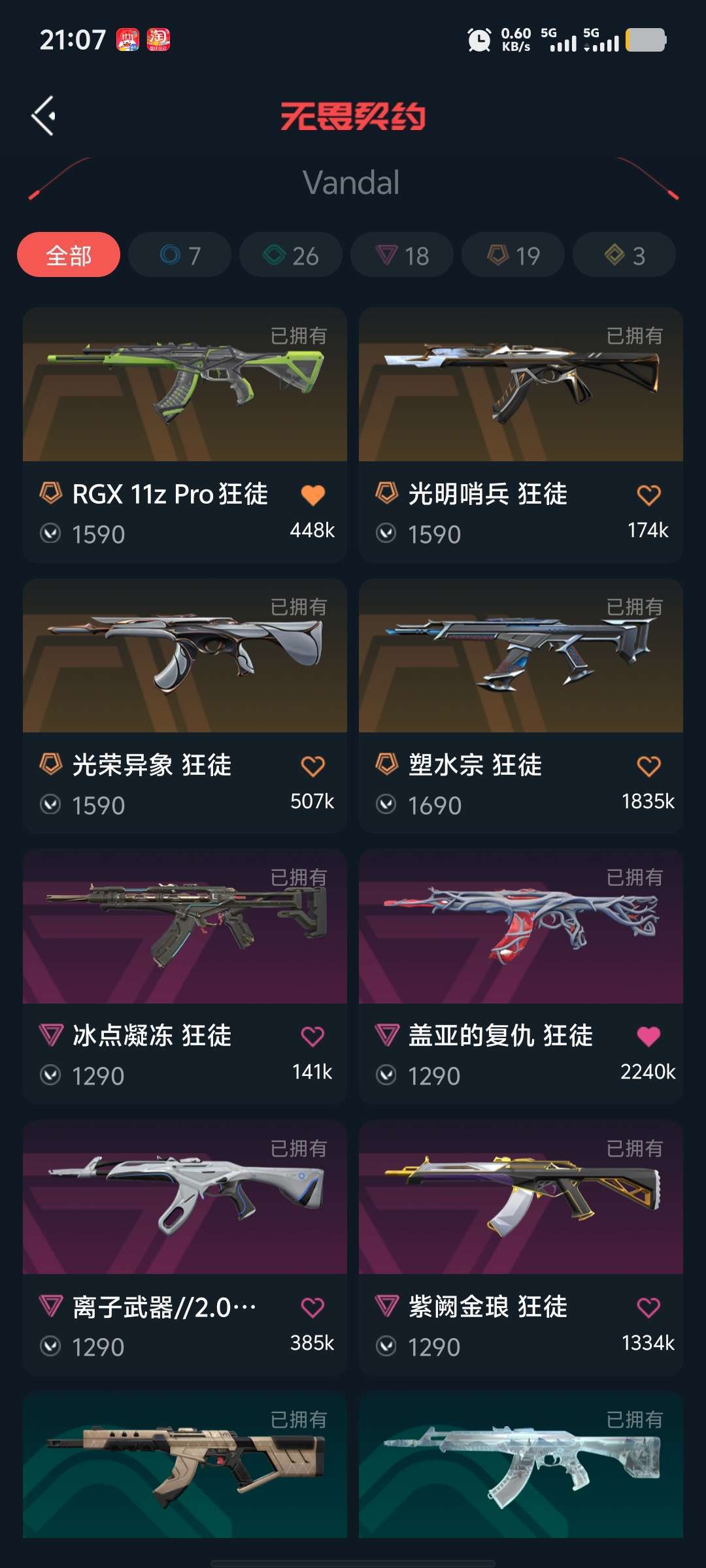Screen dimensions: 706x1568
Task: Like the 光明哨兵 狂徒 skin
Action: (x=648, y=495)
